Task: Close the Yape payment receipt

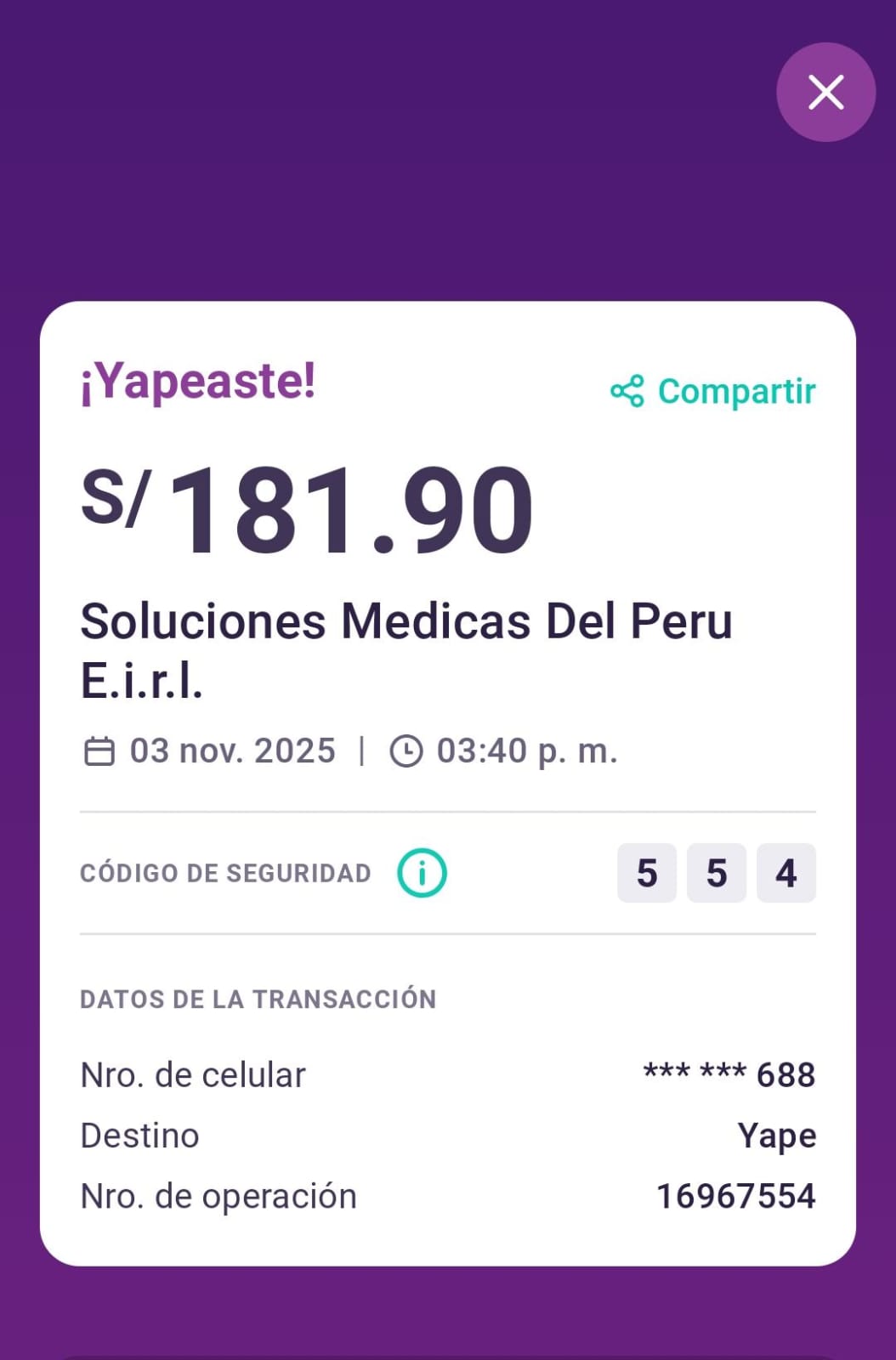Action: (825, 92)
